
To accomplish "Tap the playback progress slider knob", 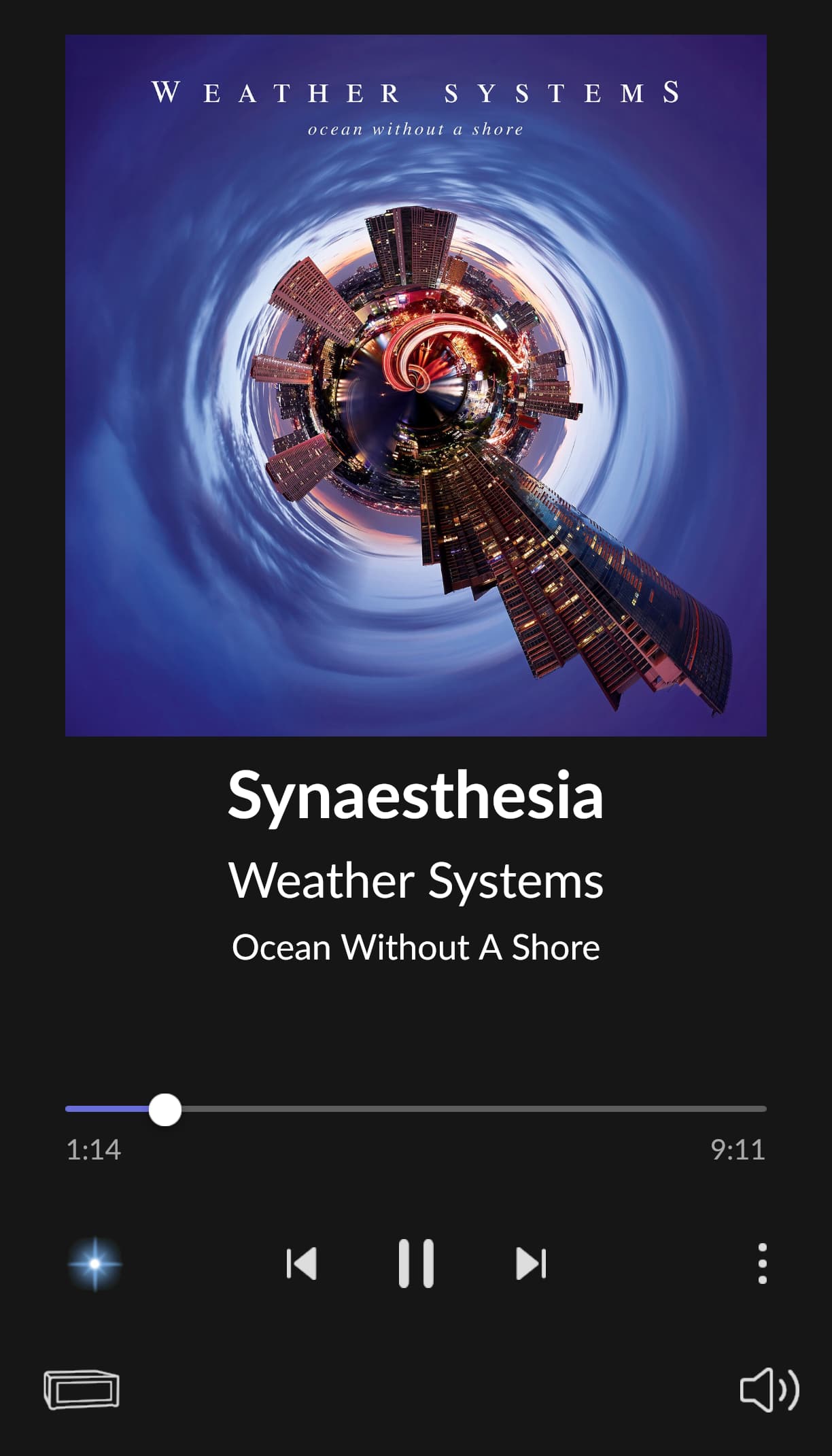I will pos(164,1110).
